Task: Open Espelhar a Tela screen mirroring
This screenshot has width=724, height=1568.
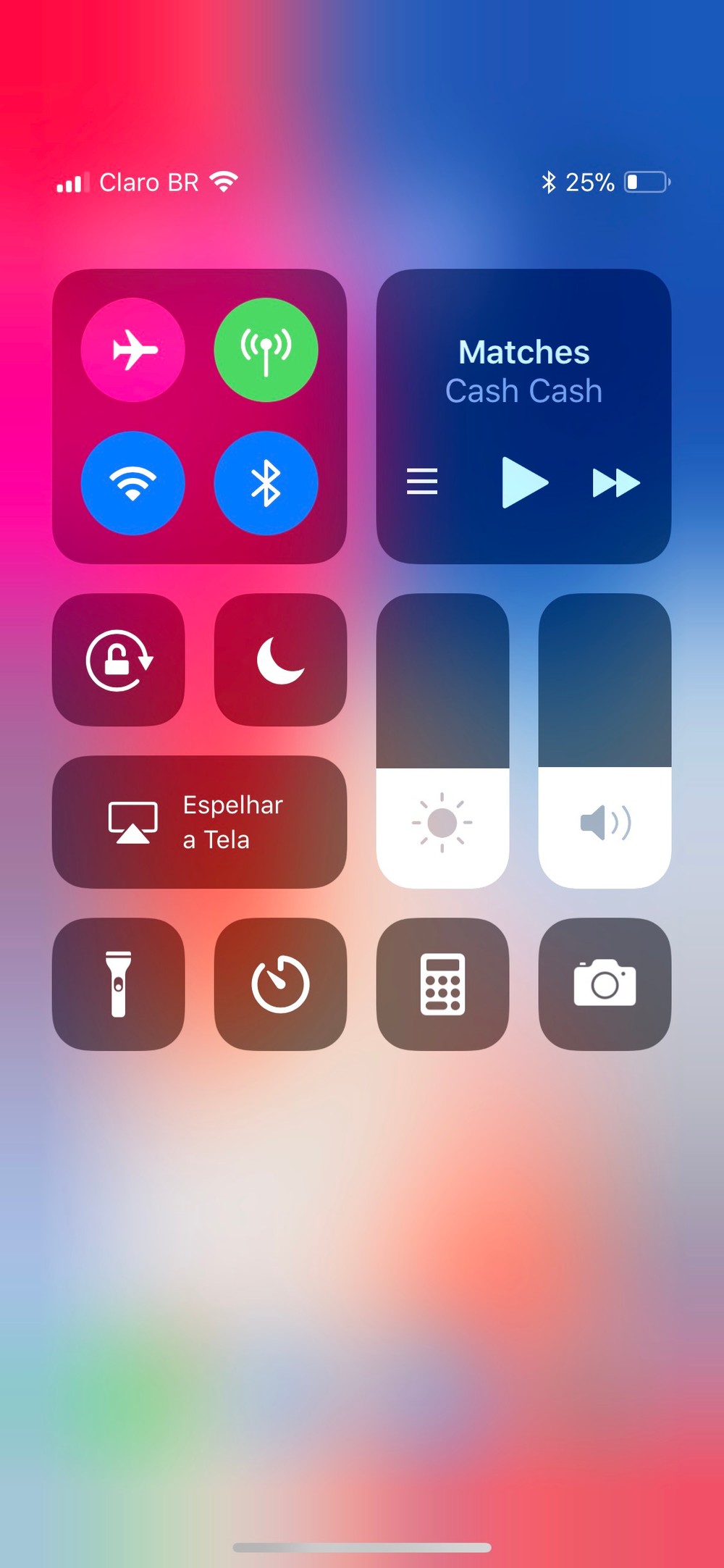Action: coord(199,822)
